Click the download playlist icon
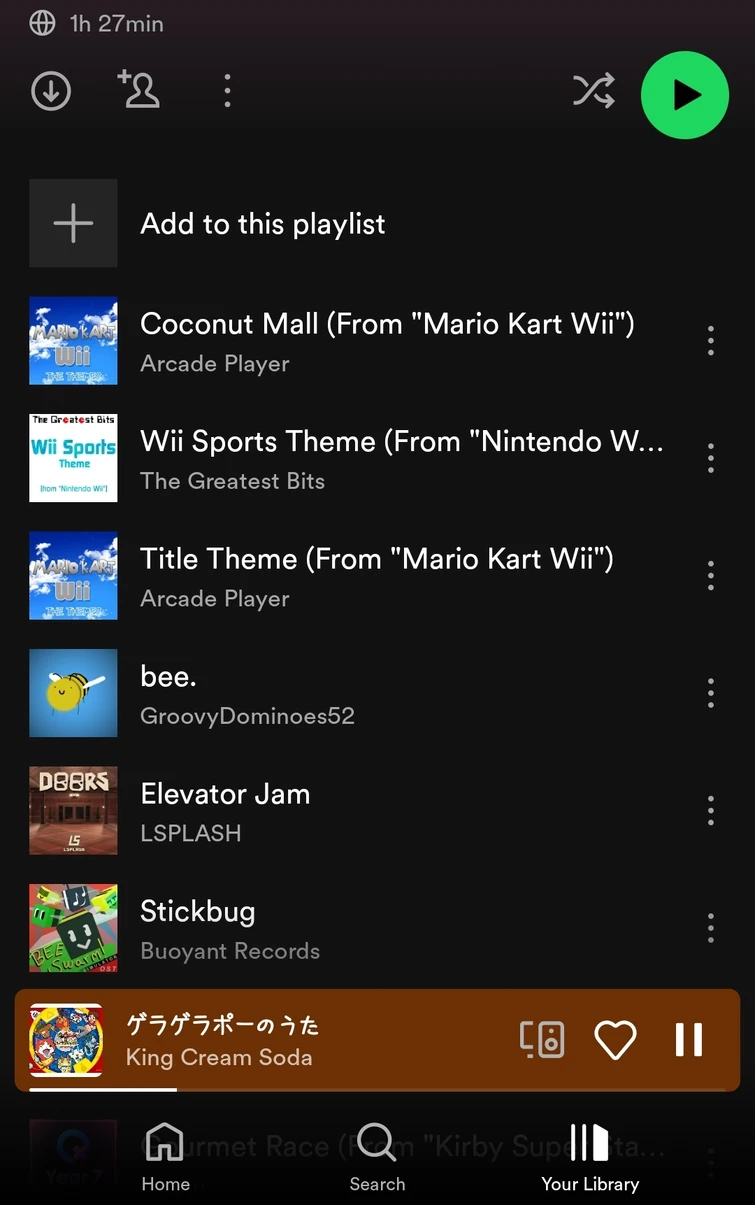 click(51, 90)
